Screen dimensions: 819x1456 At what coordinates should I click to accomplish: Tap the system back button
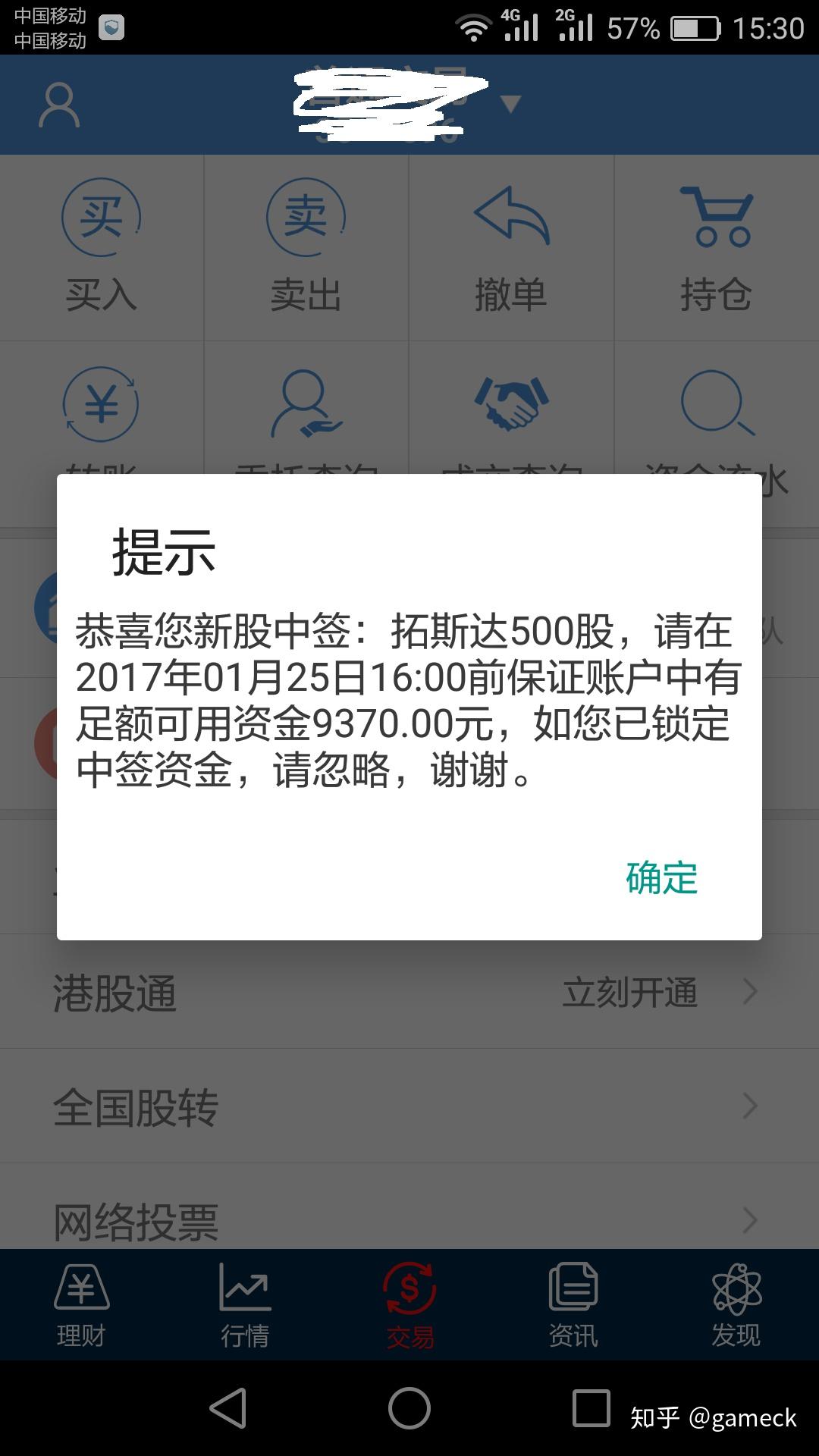(x=228, y=1409)
